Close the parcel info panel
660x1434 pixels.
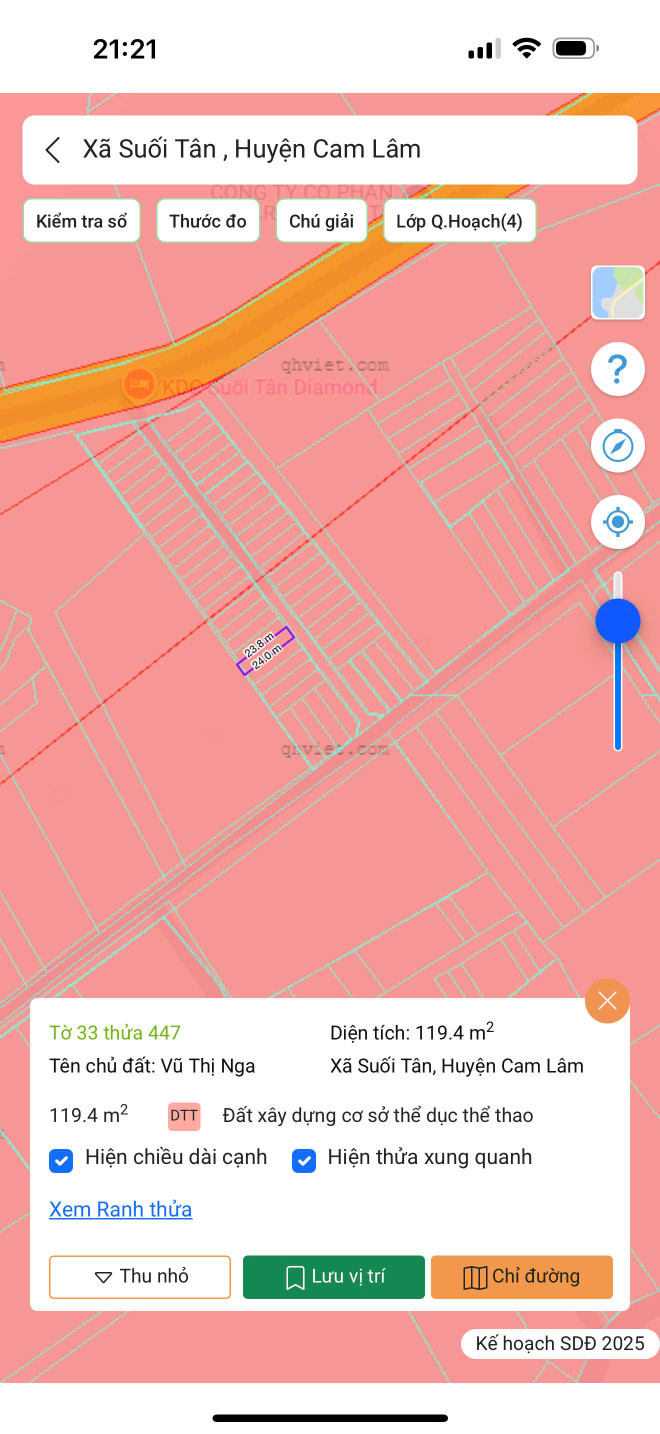607,1001
